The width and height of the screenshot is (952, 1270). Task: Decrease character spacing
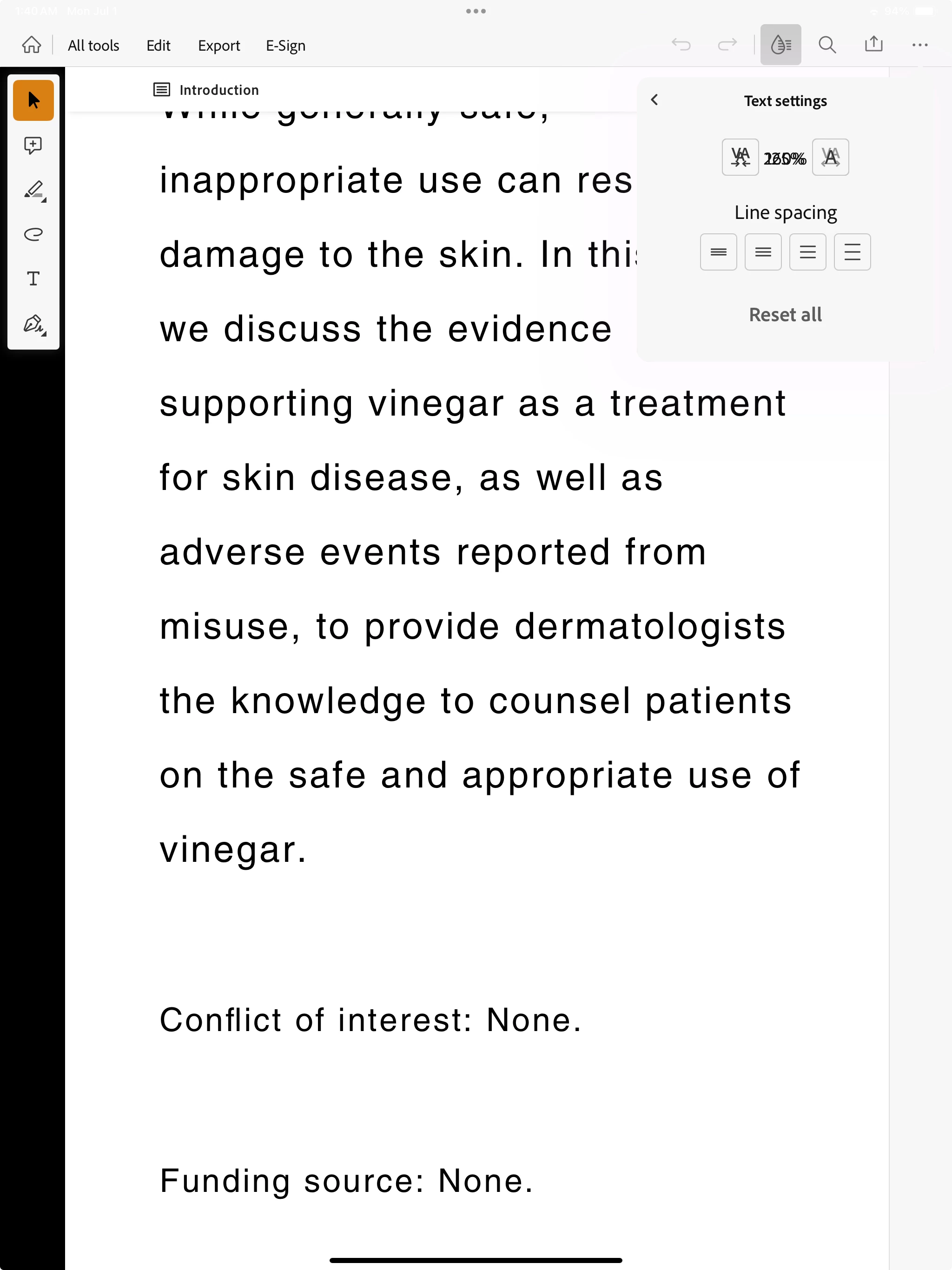pos(740,157)
